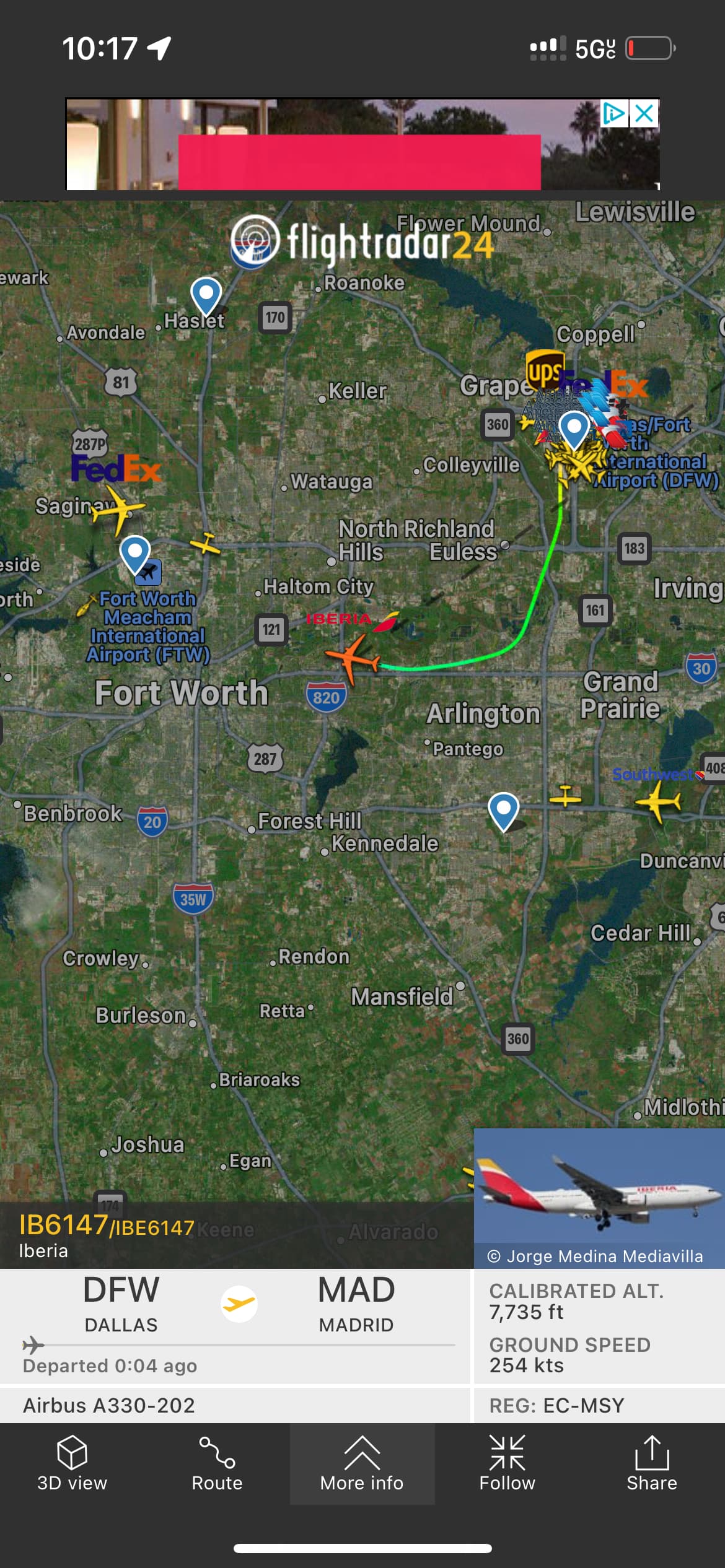The image size is (725, 1568).
Task: Expand More info panel
Action: [362, 1464]
